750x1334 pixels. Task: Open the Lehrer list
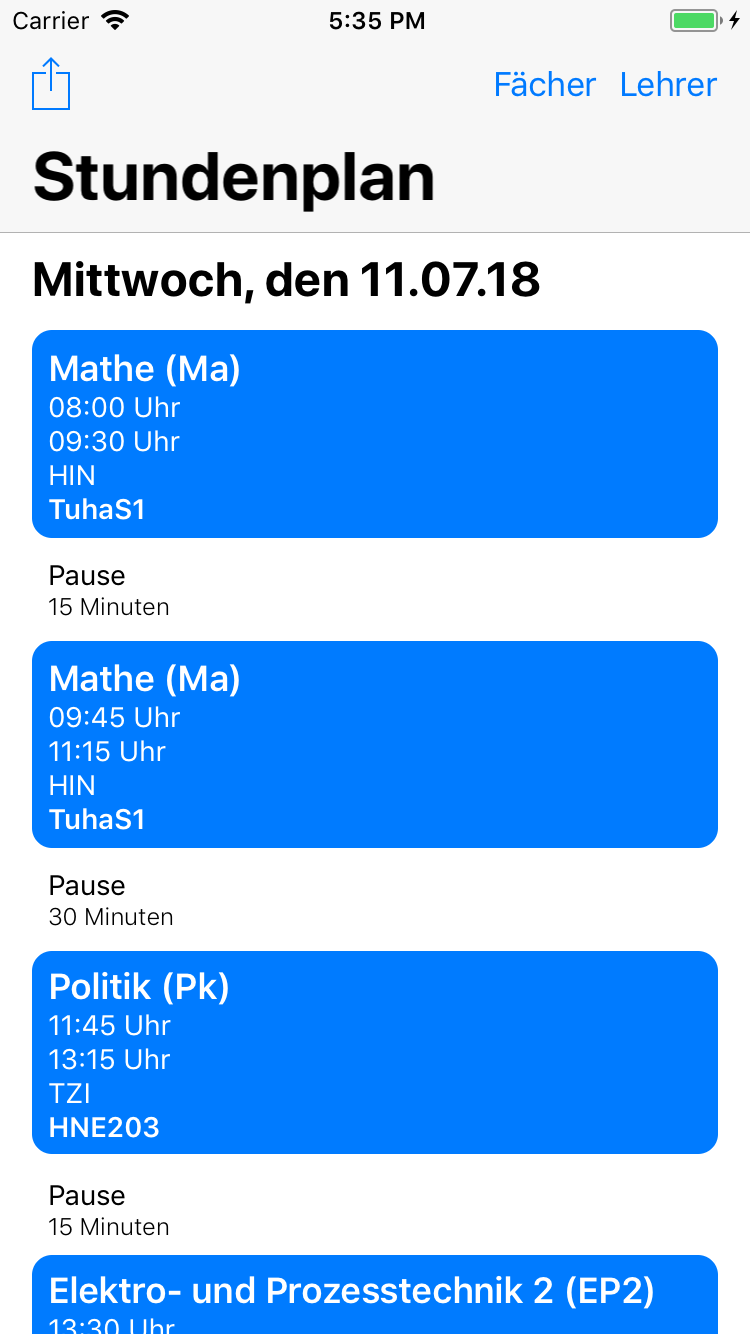668,85
